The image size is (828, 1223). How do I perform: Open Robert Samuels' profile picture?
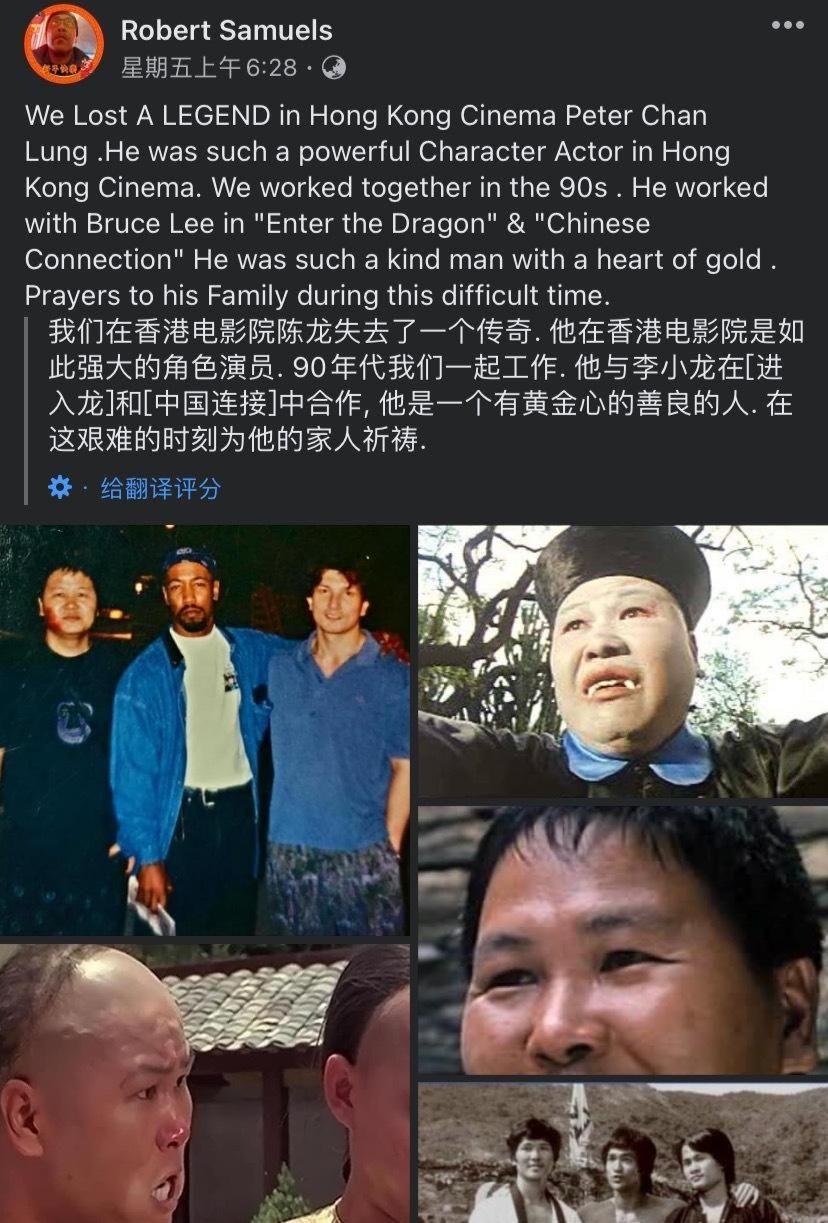tap(64, 44)
